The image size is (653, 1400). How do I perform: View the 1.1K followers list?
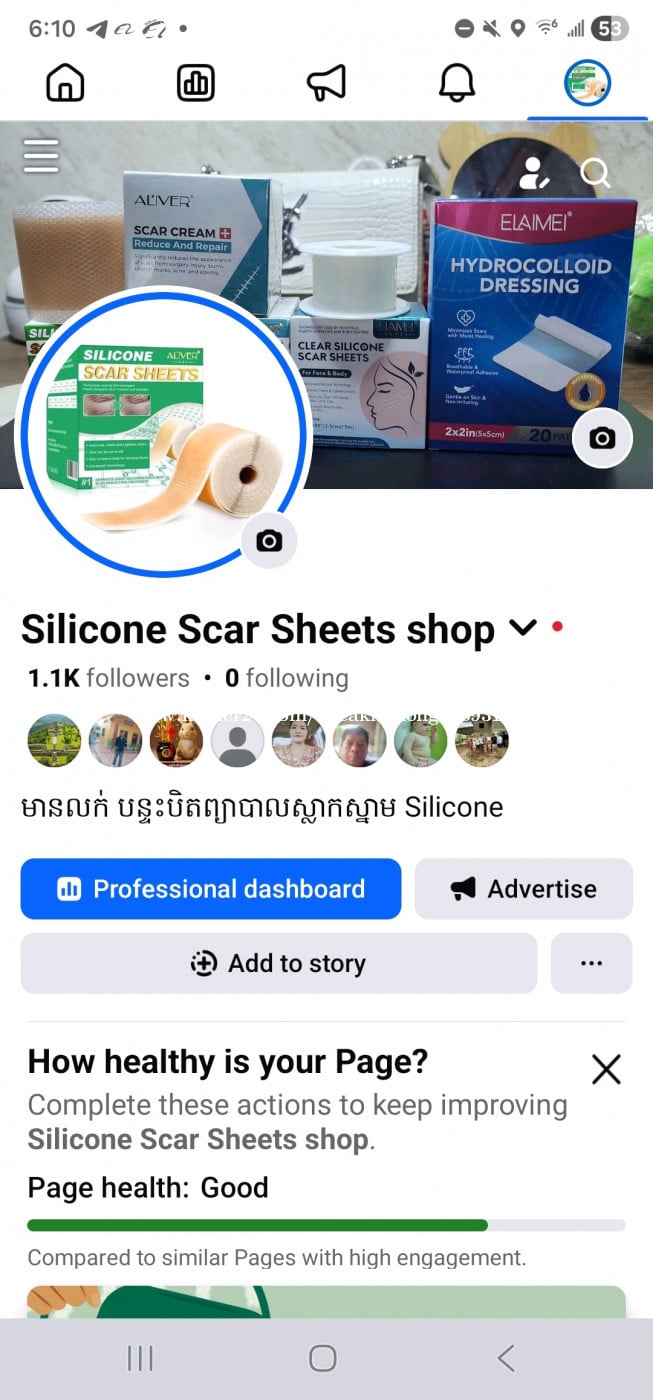pyautogui.click(x=108, y=678)
